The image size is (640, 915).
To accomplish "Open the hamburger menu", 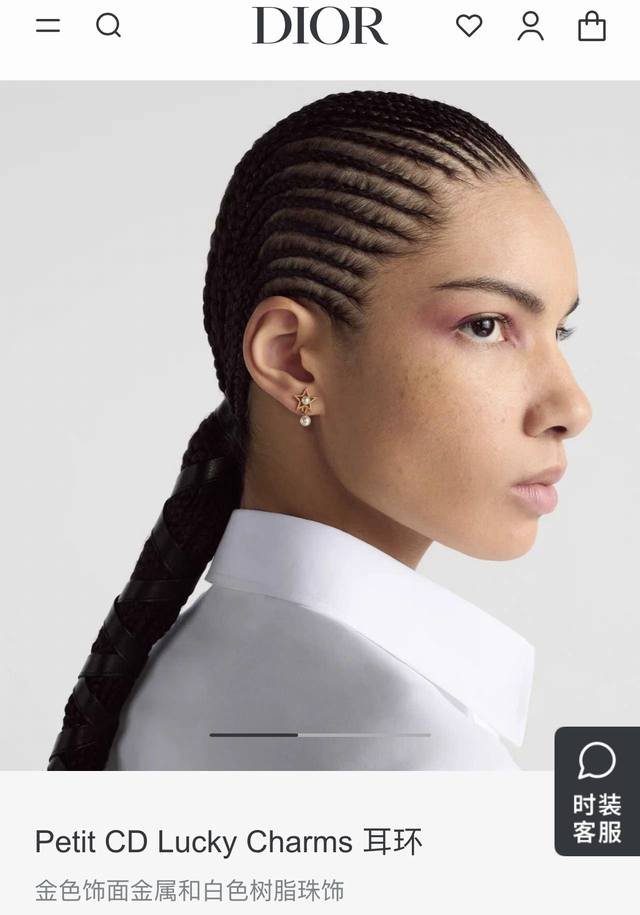I will point(48,26).
